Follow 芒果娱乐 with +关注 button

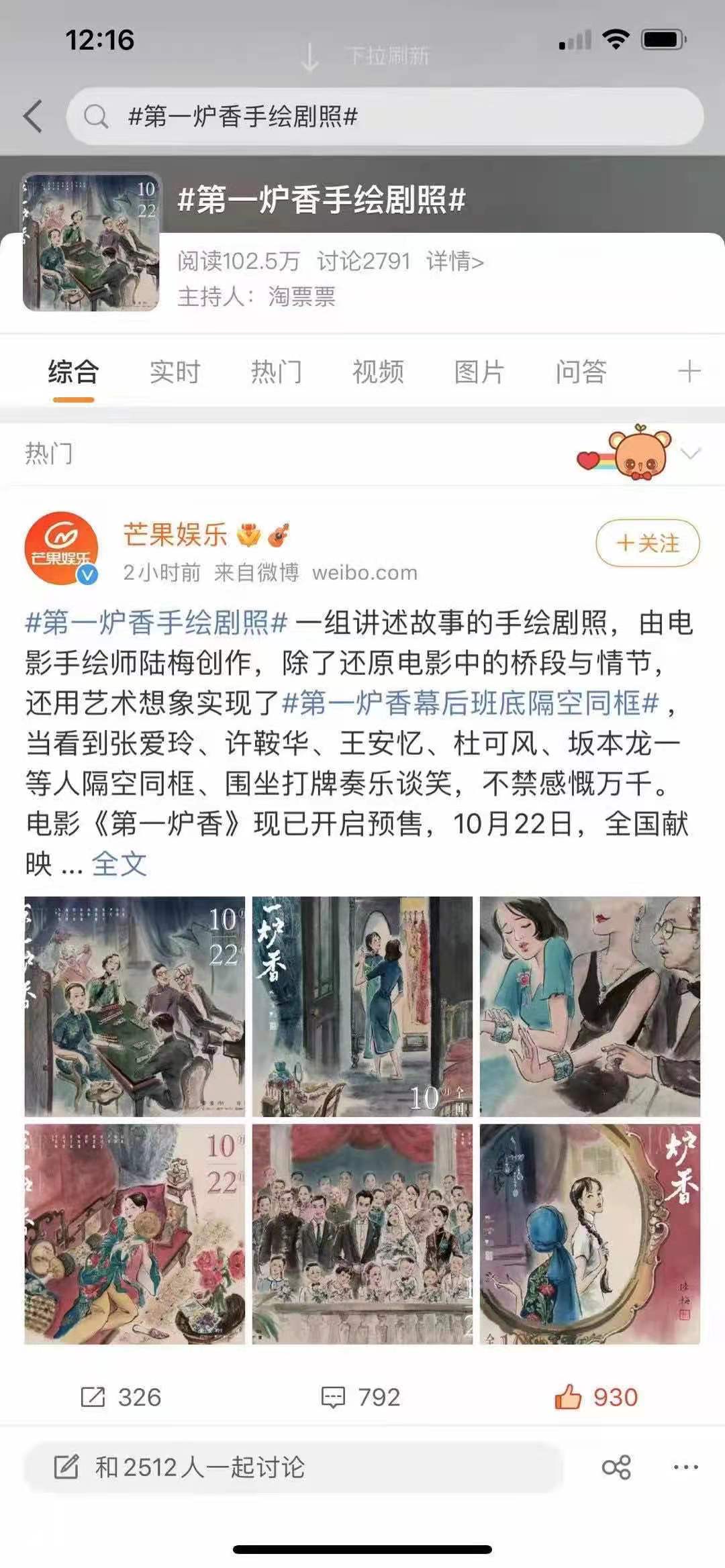coord(647,543)
